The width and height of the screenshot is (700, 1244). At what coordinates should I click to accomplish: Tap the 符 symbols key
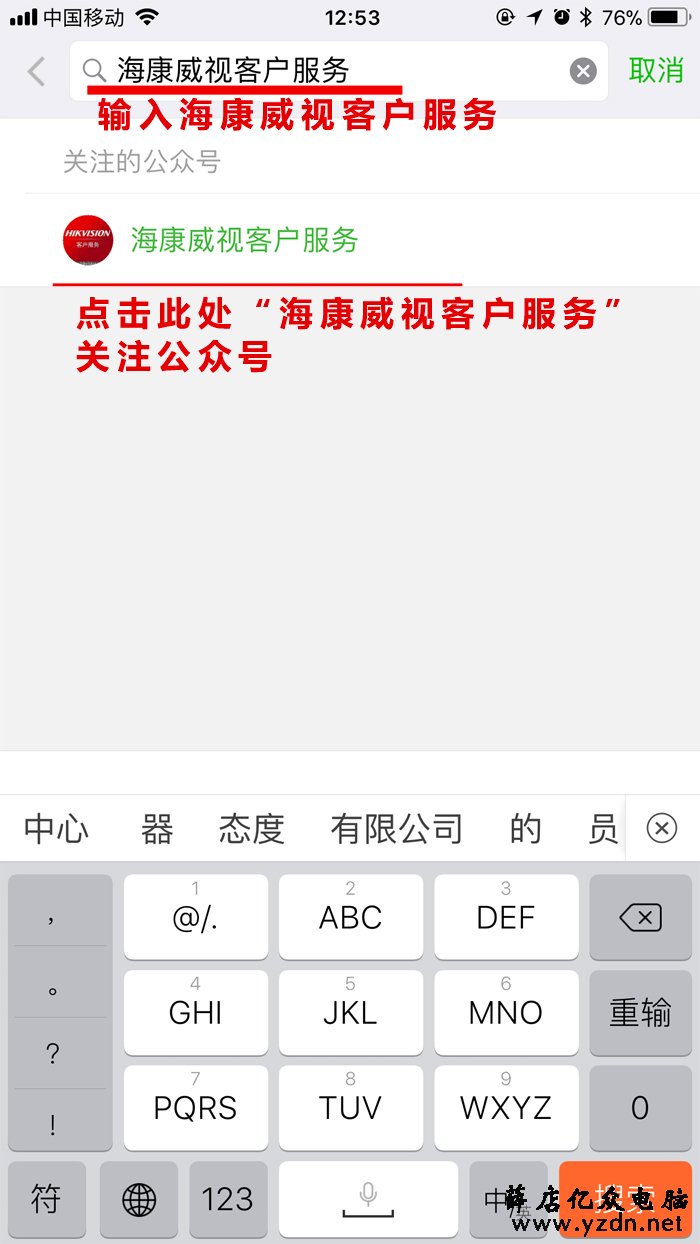click(x=46, y=1199)
